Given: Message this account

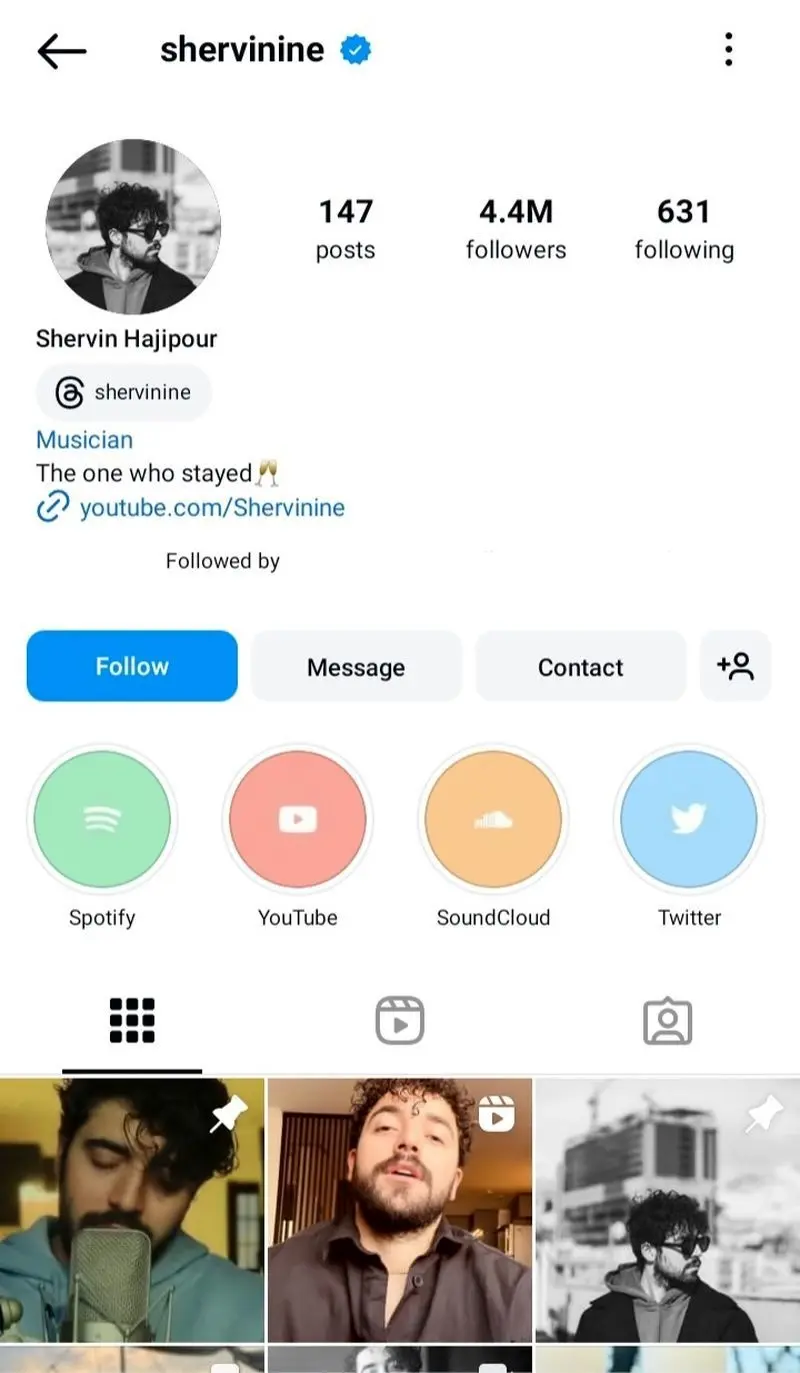Looking at the screenshot, I should pos(356,667).
